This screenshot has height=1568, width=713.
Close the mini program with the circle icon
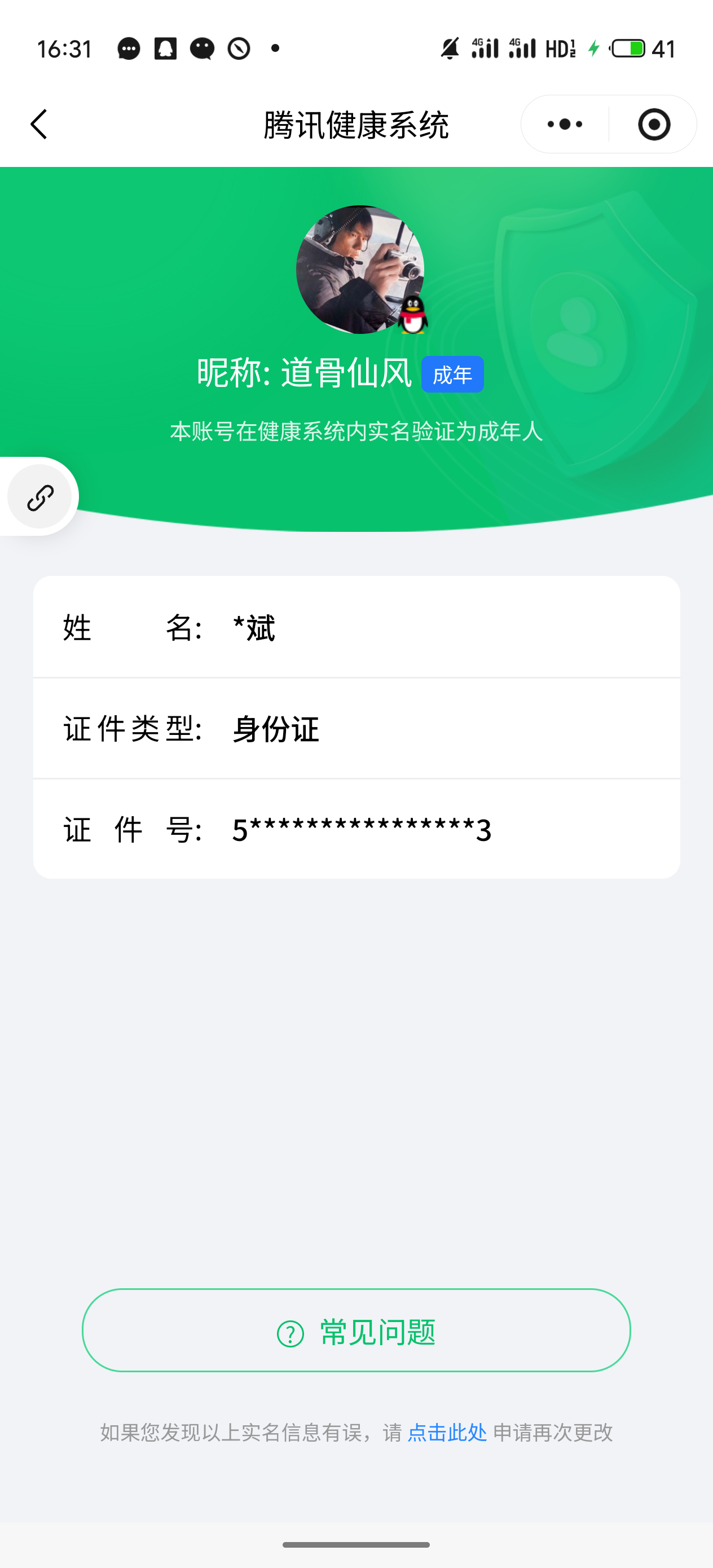(654, 124)
